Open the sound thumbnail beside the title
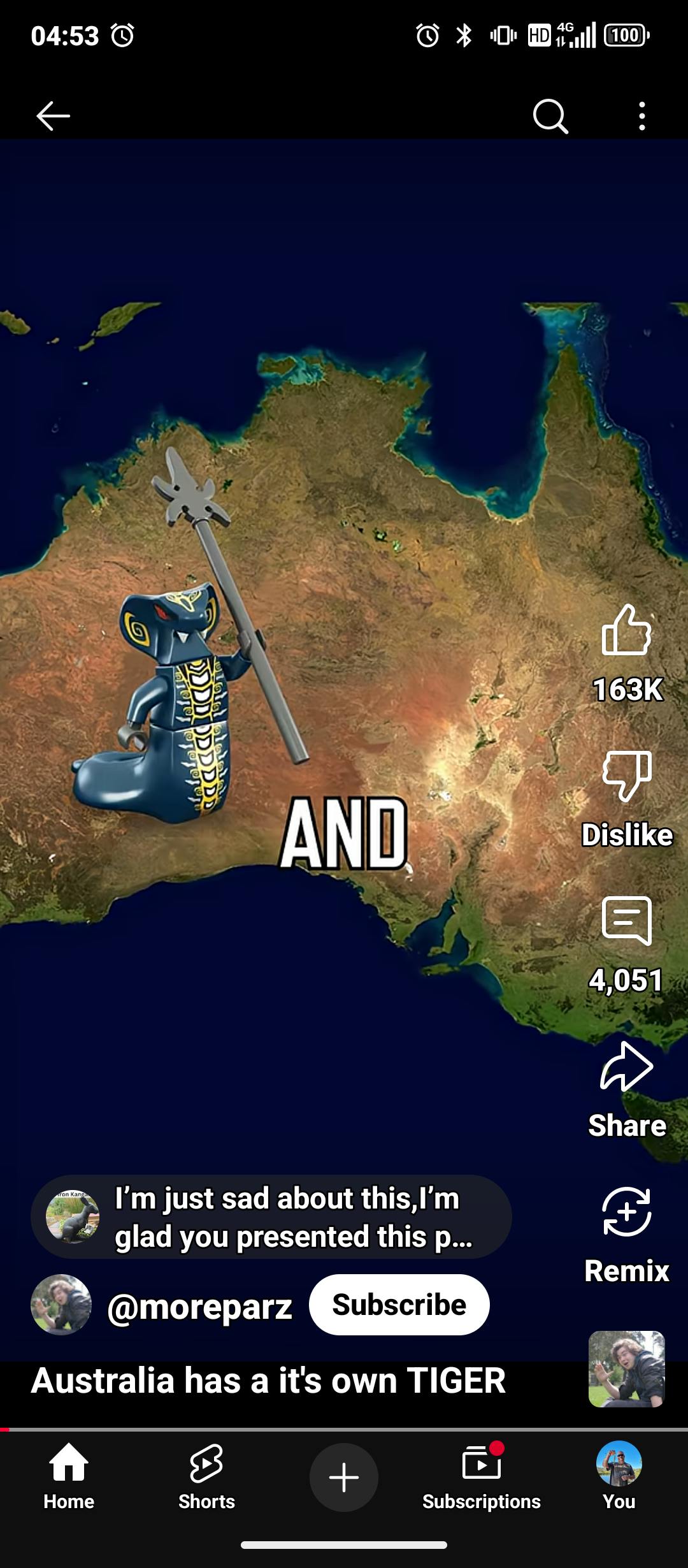This screenshot has height=1568, width=688. click(x=626, y=1369)
